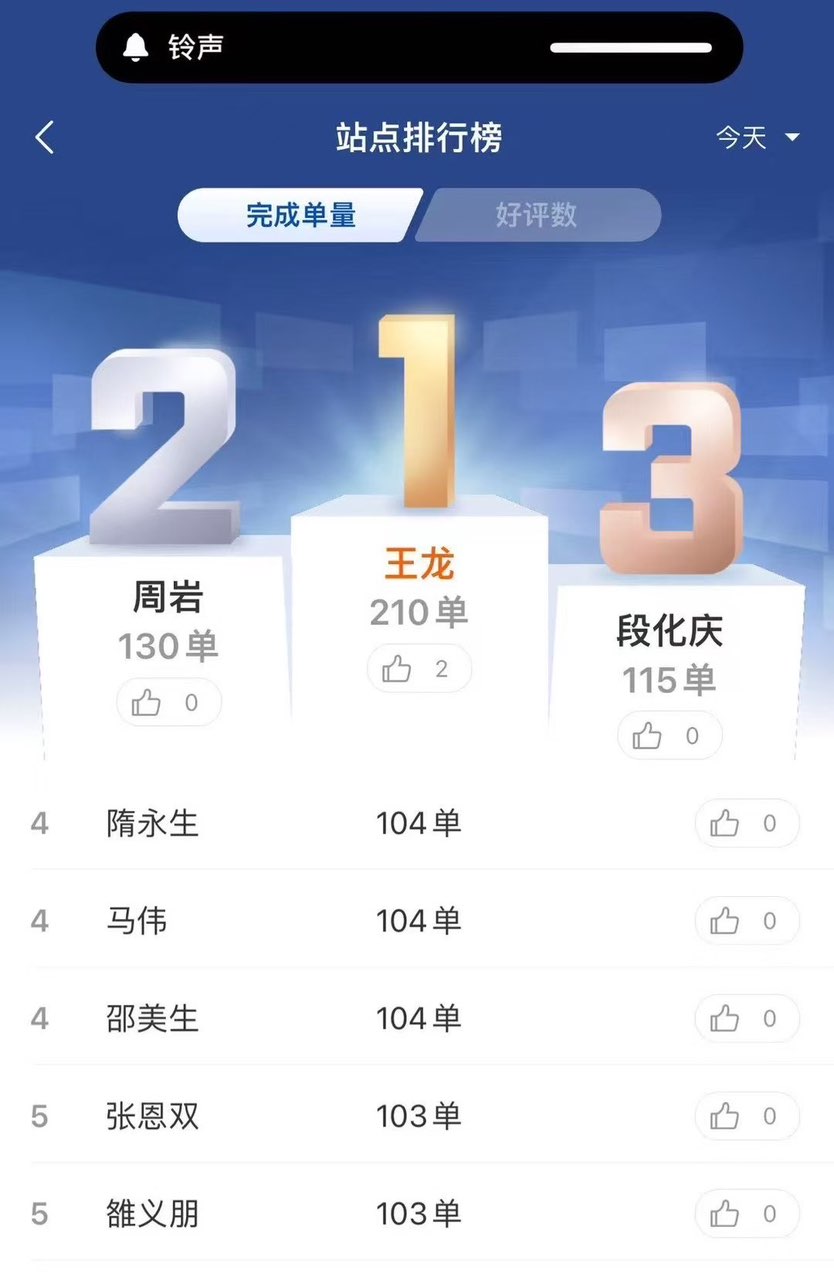
Task: Tap the like button for 雒义朋
Action: point(746,1214)
